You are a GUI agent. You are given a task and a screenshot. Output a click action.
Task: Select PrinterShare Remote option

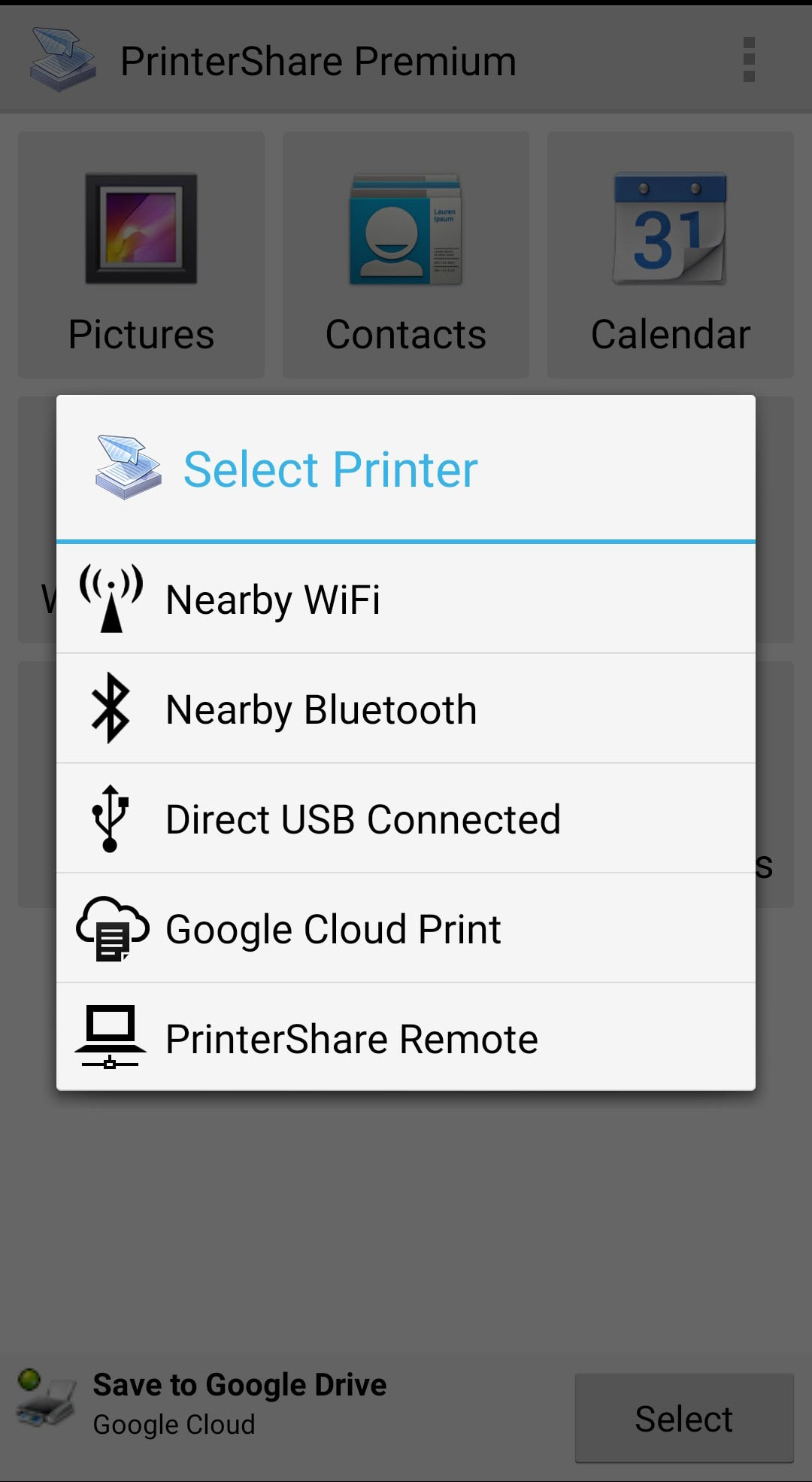(x=406, y=1039)
